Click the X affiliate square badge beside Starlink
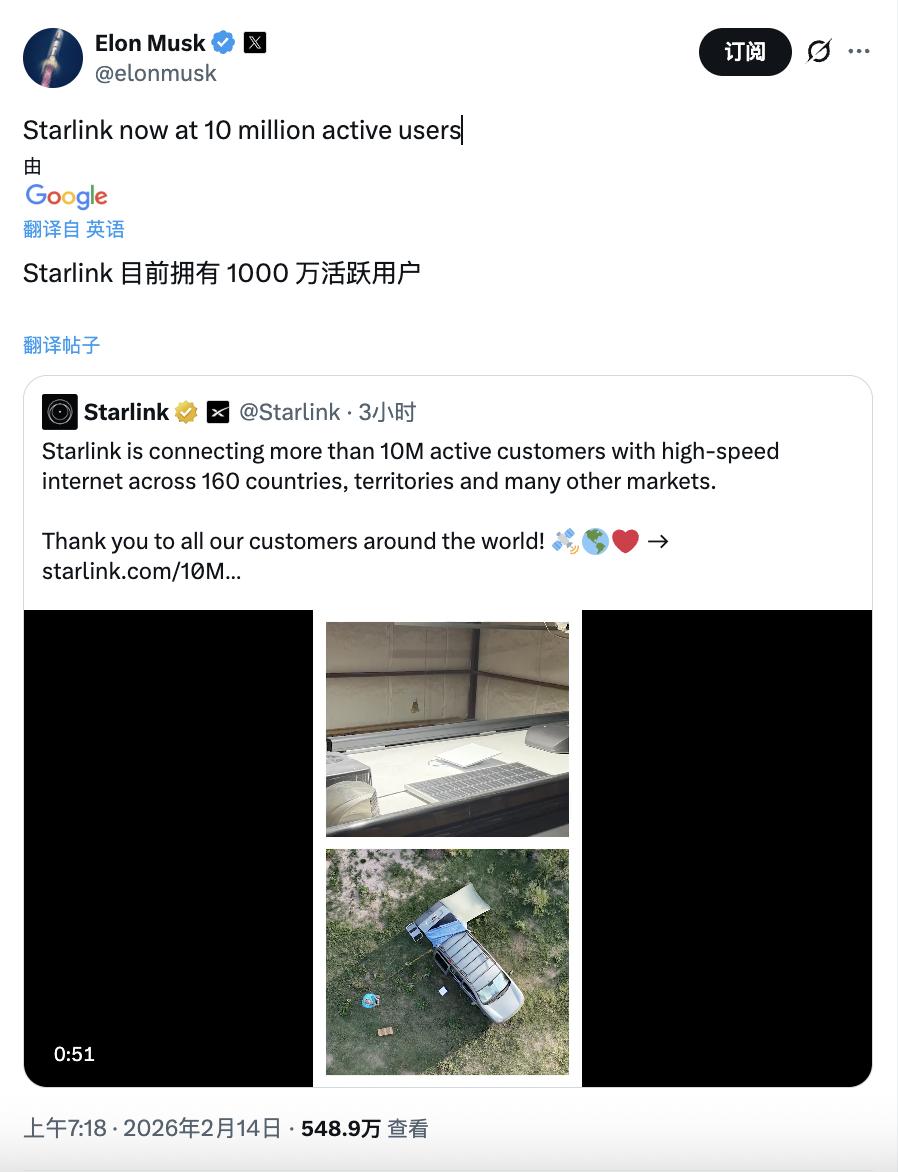The width and height of the screenshot is (898, 1172). tap(218, 411)
